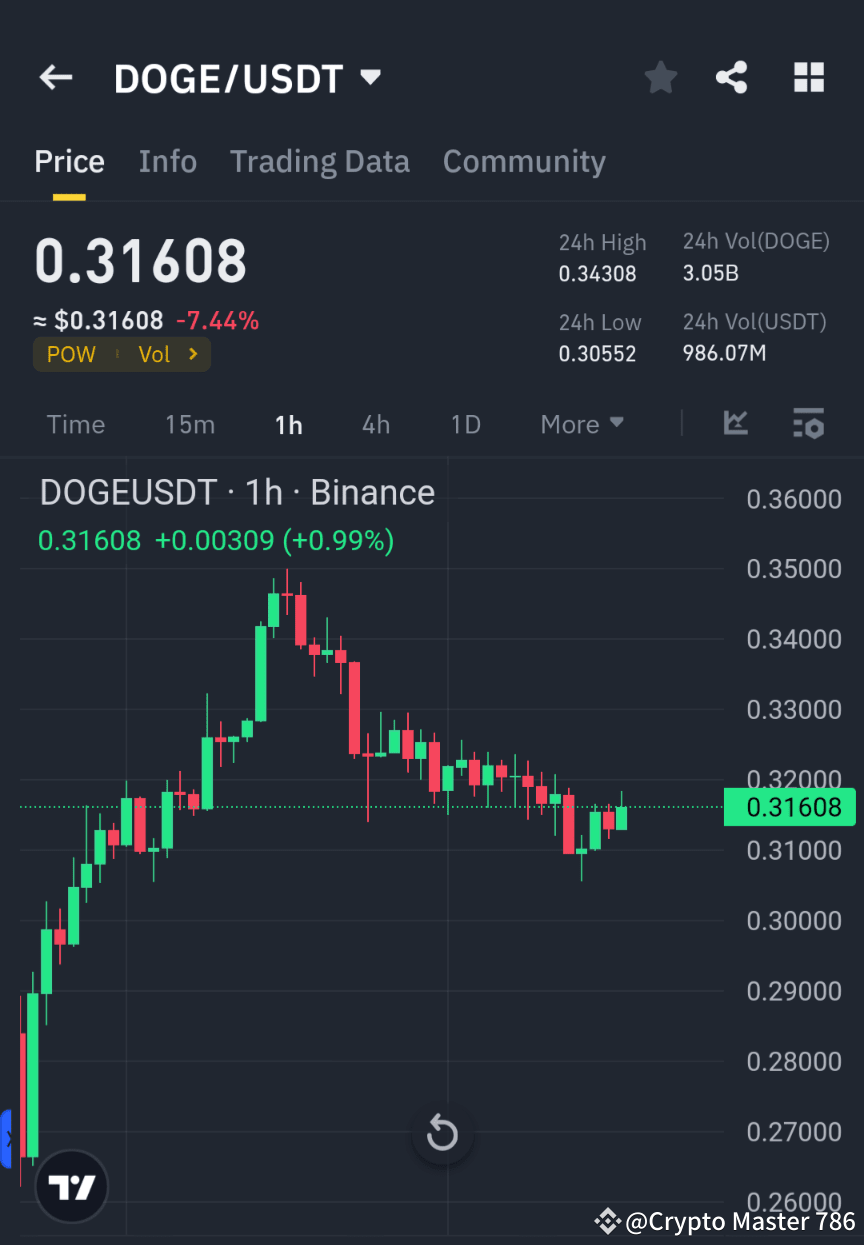Tap the Time interval option
864x1245 pixels.
(x=76, y=424)
